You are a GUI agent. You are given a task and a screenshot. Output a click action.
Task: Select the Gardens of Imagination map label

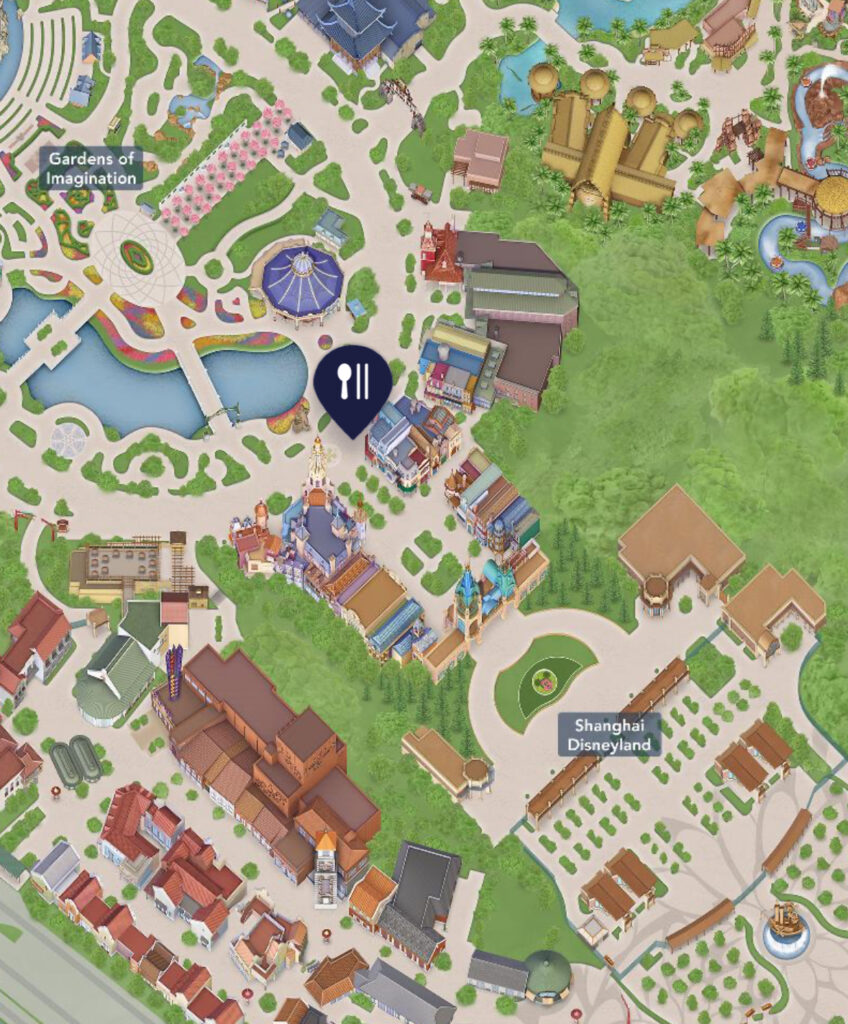click(x=91, y=169)
